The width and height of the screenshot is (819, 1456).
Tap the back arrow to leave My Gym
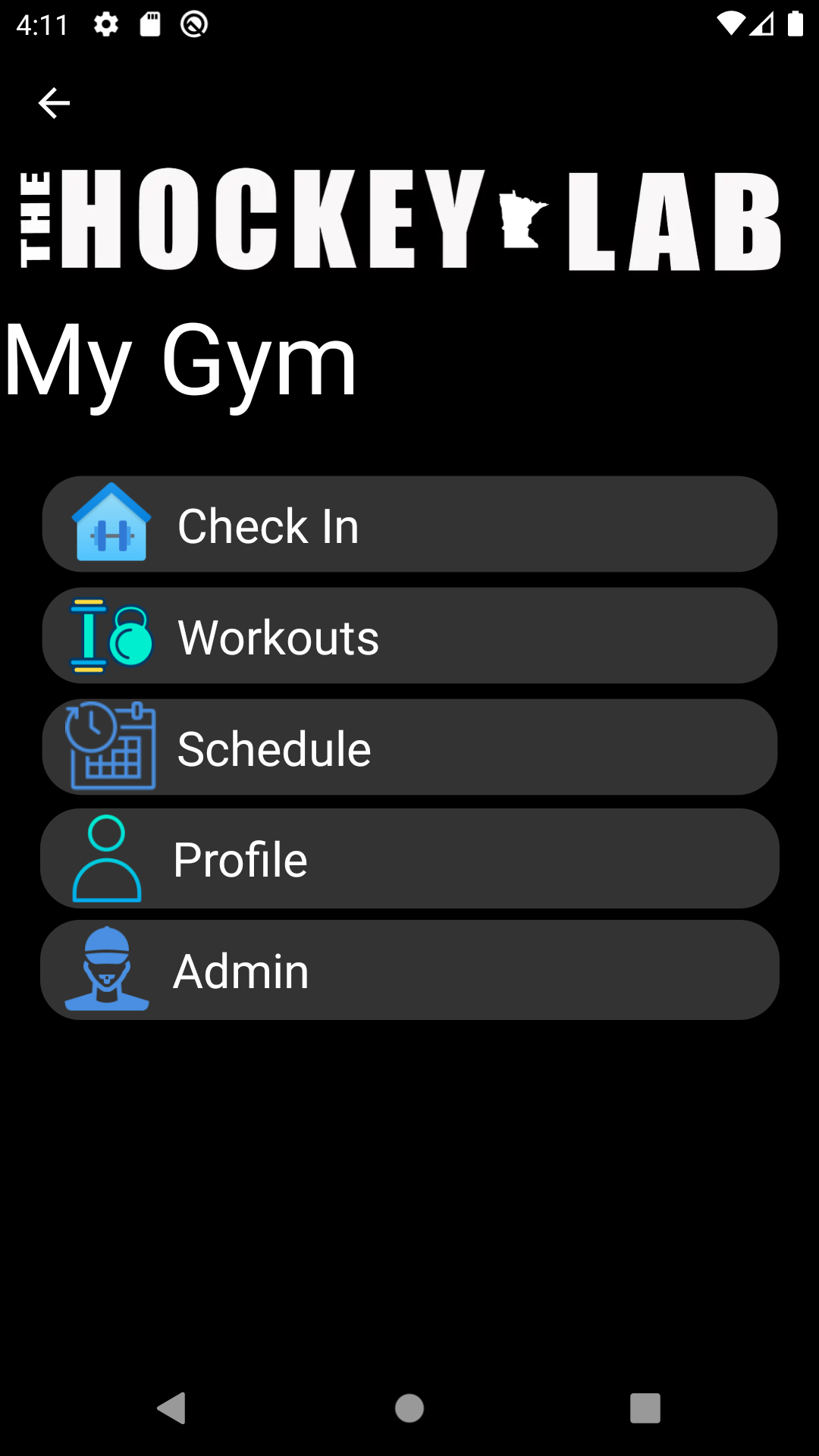coord(53,102)
